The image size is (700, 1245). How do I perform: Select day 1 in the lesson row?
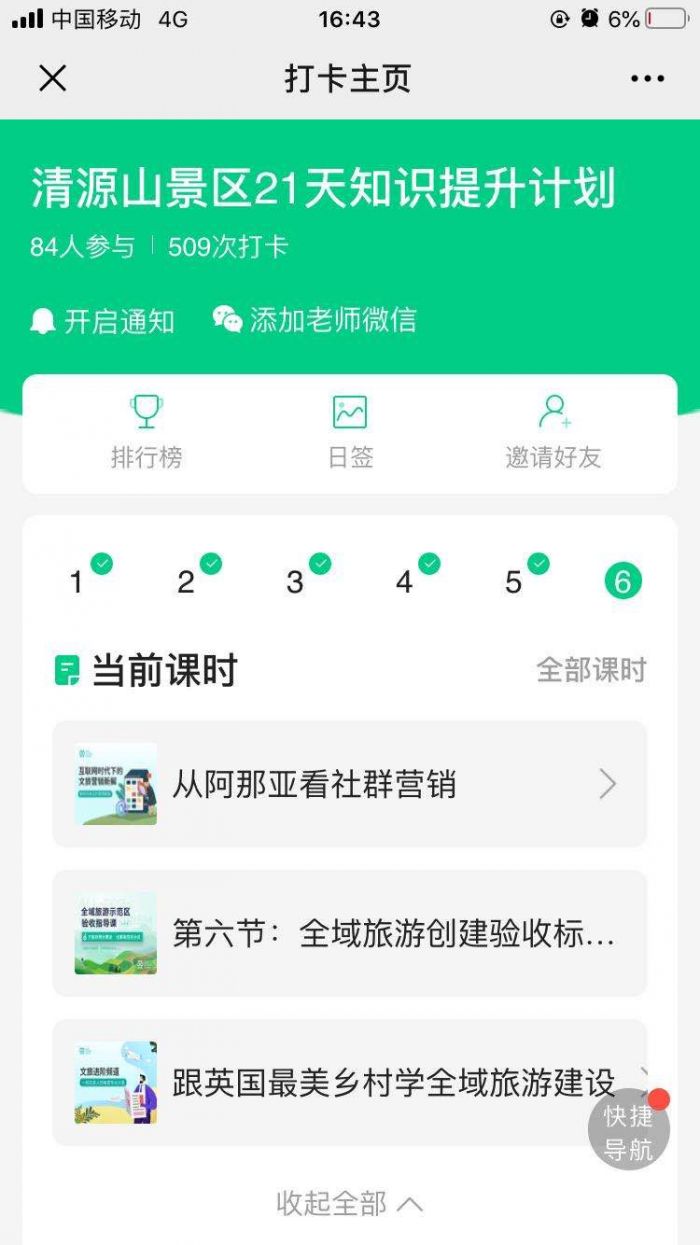pyautogui.click(x=78, y=582)
